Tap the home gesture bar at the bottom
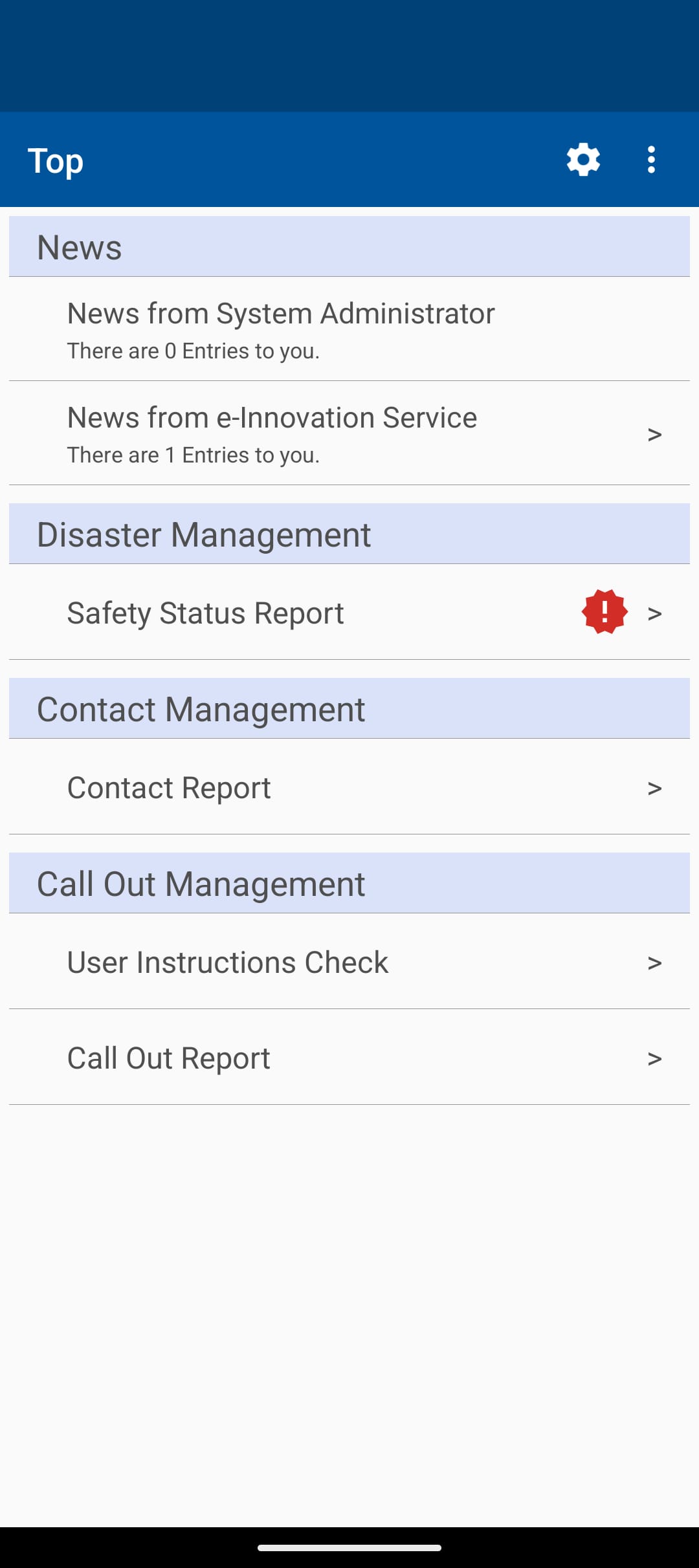The width and height of the screenshot is (699, 1568). [349, 1548]
